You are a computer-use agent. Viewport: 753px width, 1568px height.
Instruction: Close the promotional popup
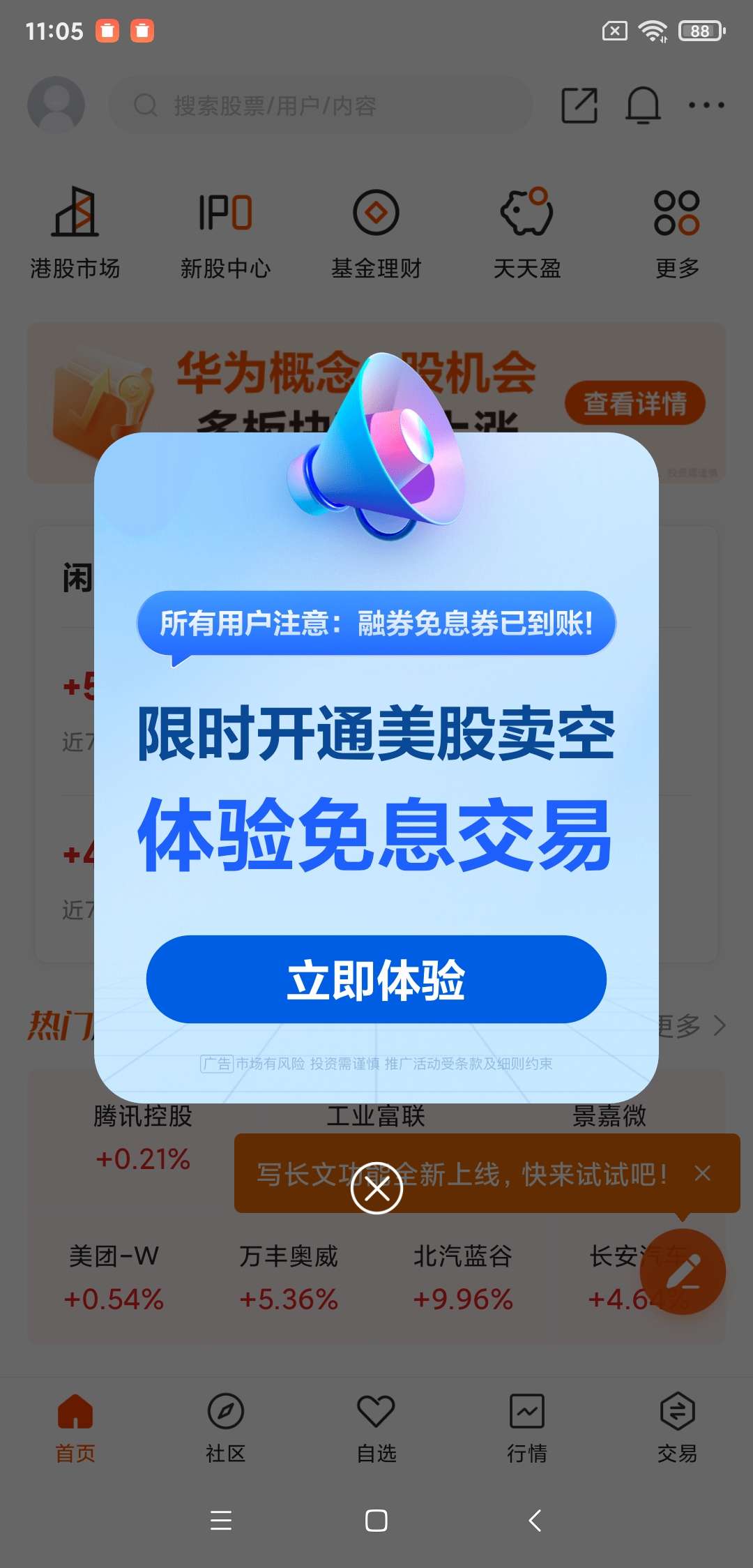click(376, 1188)
